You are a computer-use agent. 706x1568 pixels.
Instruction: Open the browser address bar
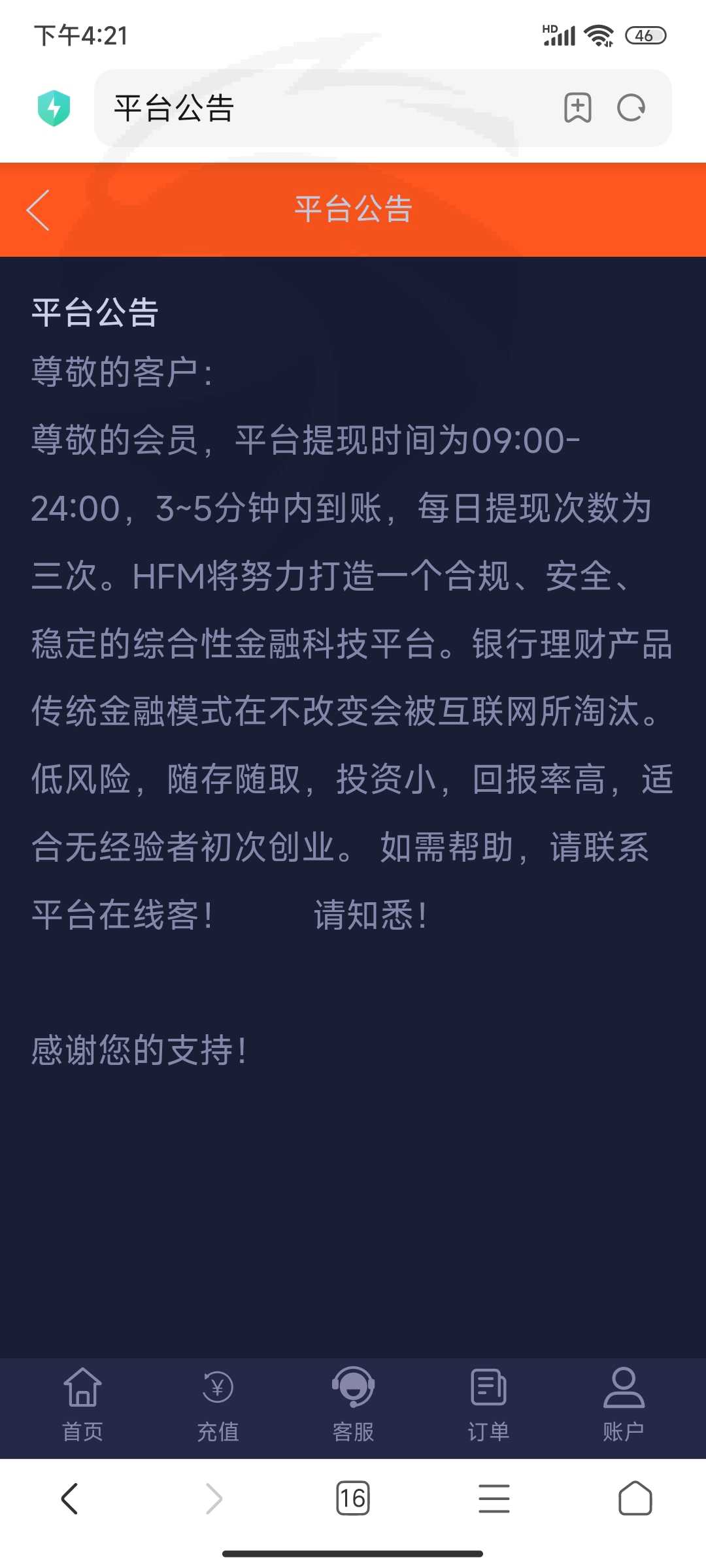pyautogui.click(x=327, y=108)
